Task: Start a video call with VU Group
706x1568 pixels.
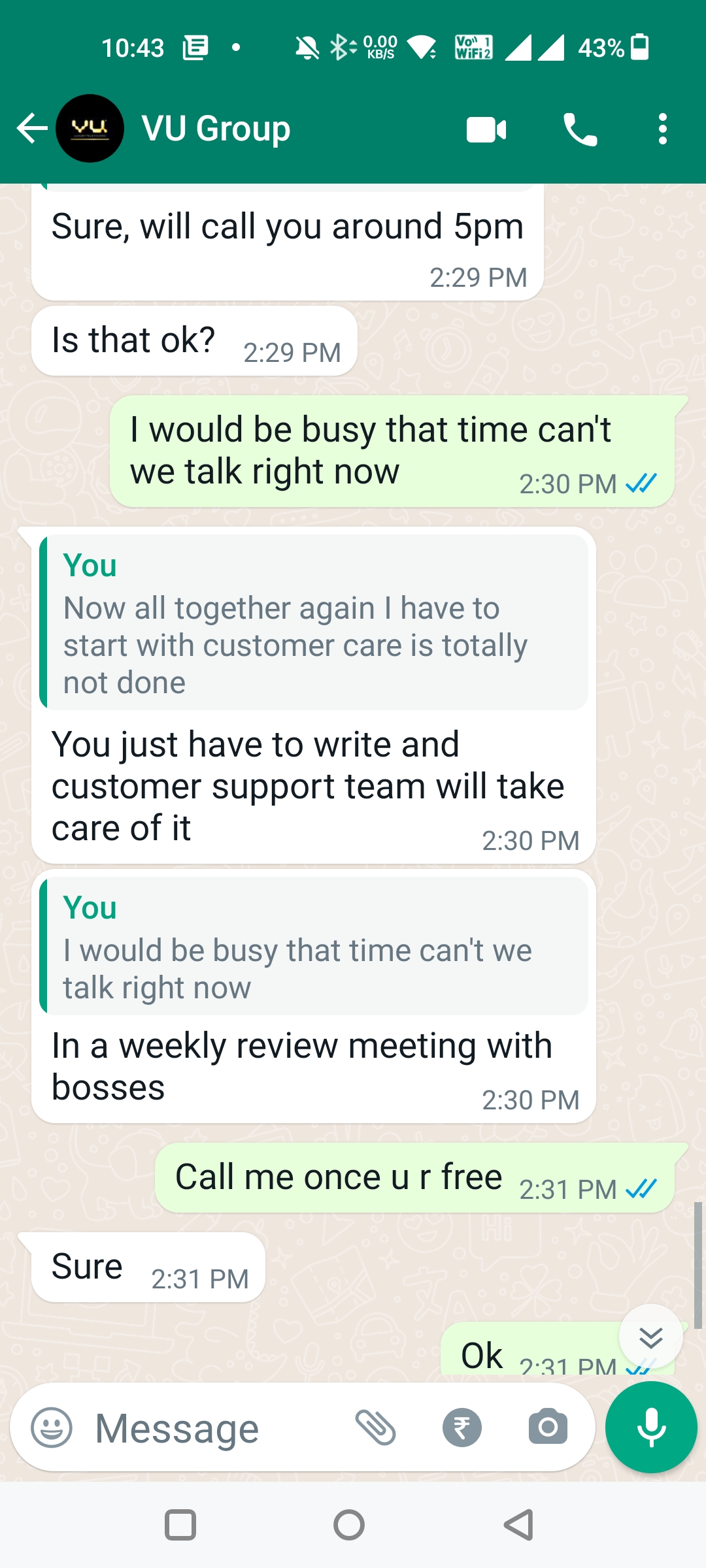Action: [486, 129]
